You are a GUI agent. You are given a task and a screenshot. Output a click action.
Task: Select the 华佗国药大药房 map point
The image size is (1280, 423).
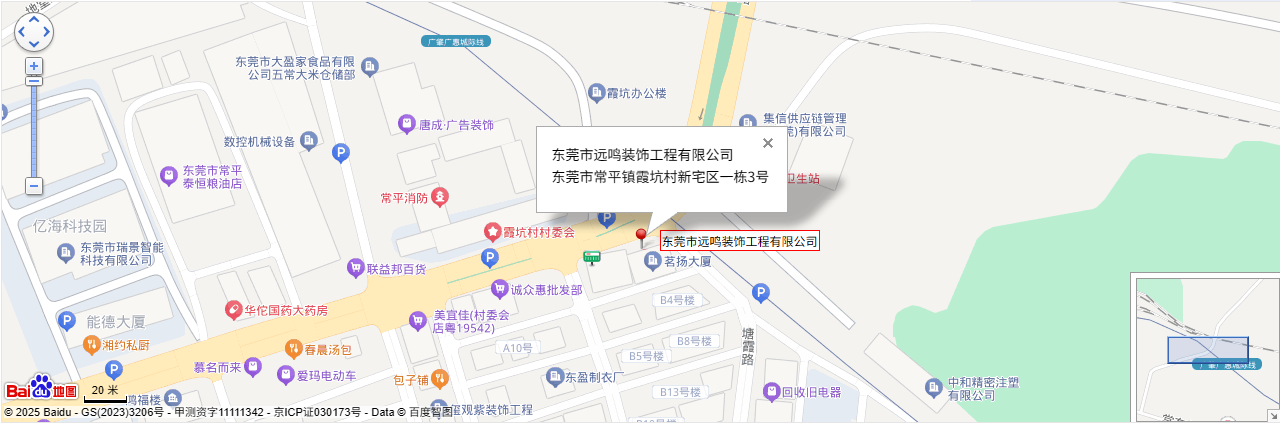[x=233, y=310]
